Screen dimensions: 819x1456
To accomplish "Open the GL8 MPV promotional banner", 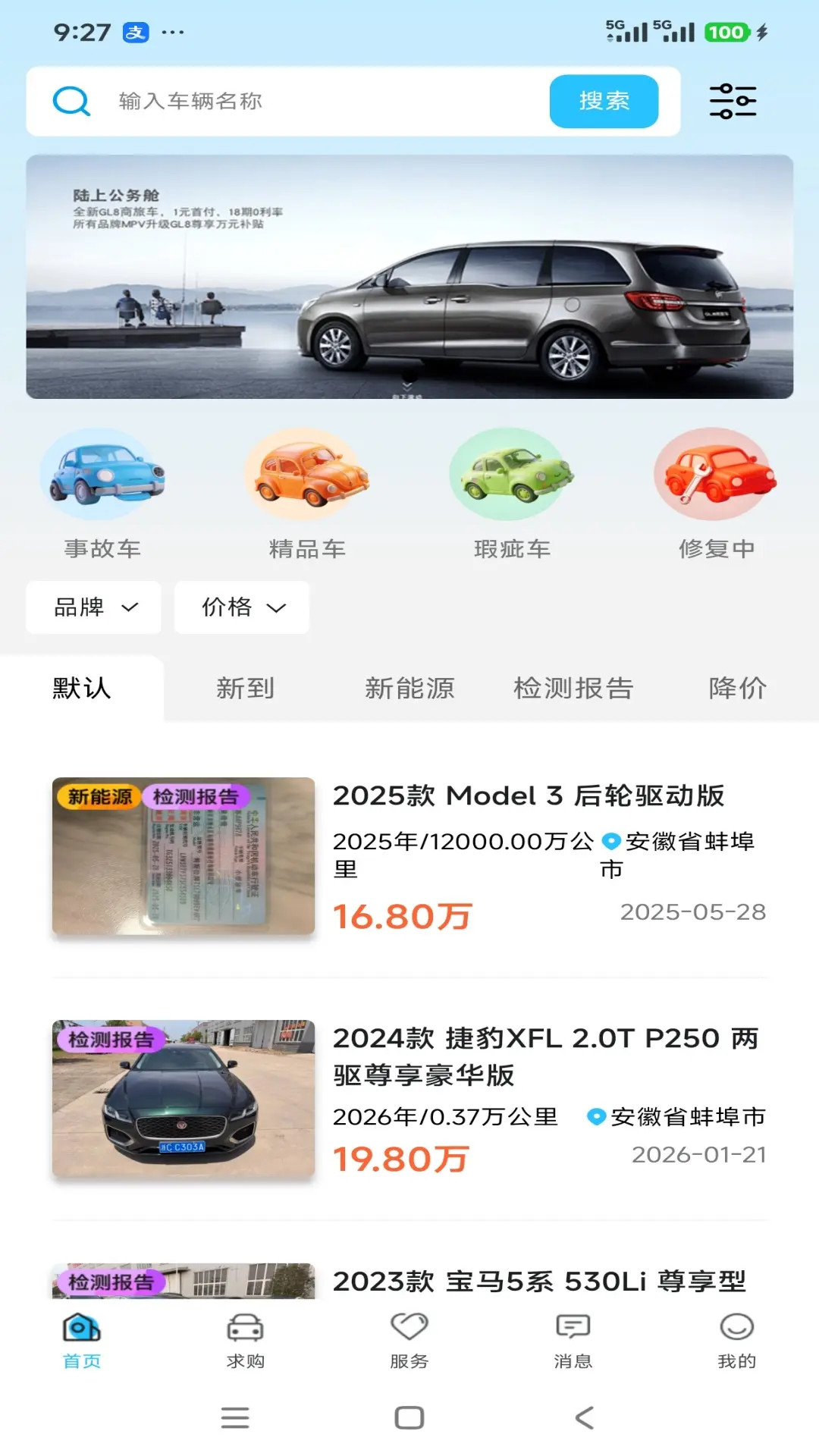I will pyautogui.click(x=409, y=277).
